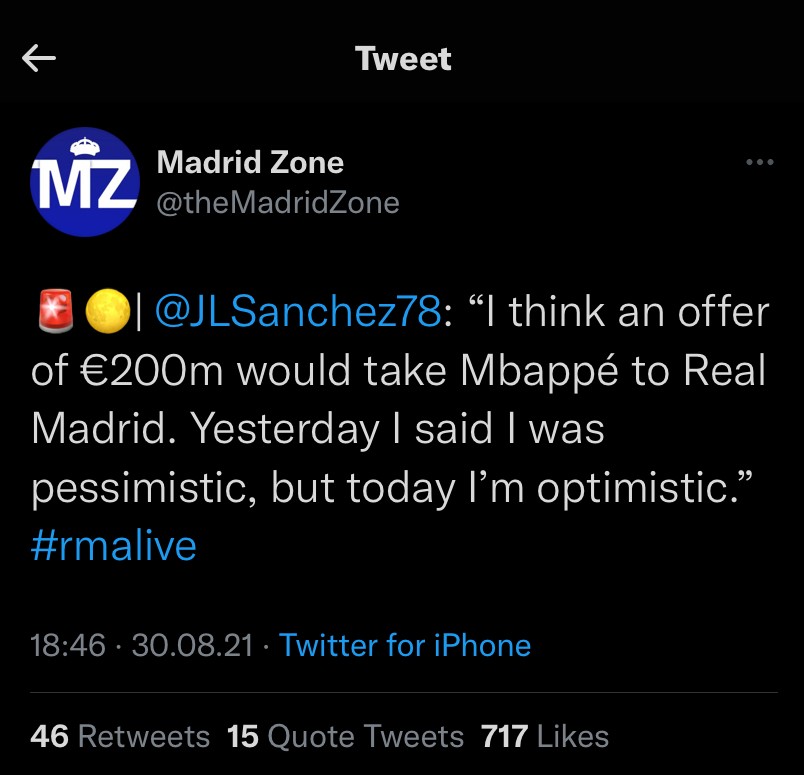Open the @theMadridZone profile name
Screen dimensions: 804x775
(x=278, y=203)
